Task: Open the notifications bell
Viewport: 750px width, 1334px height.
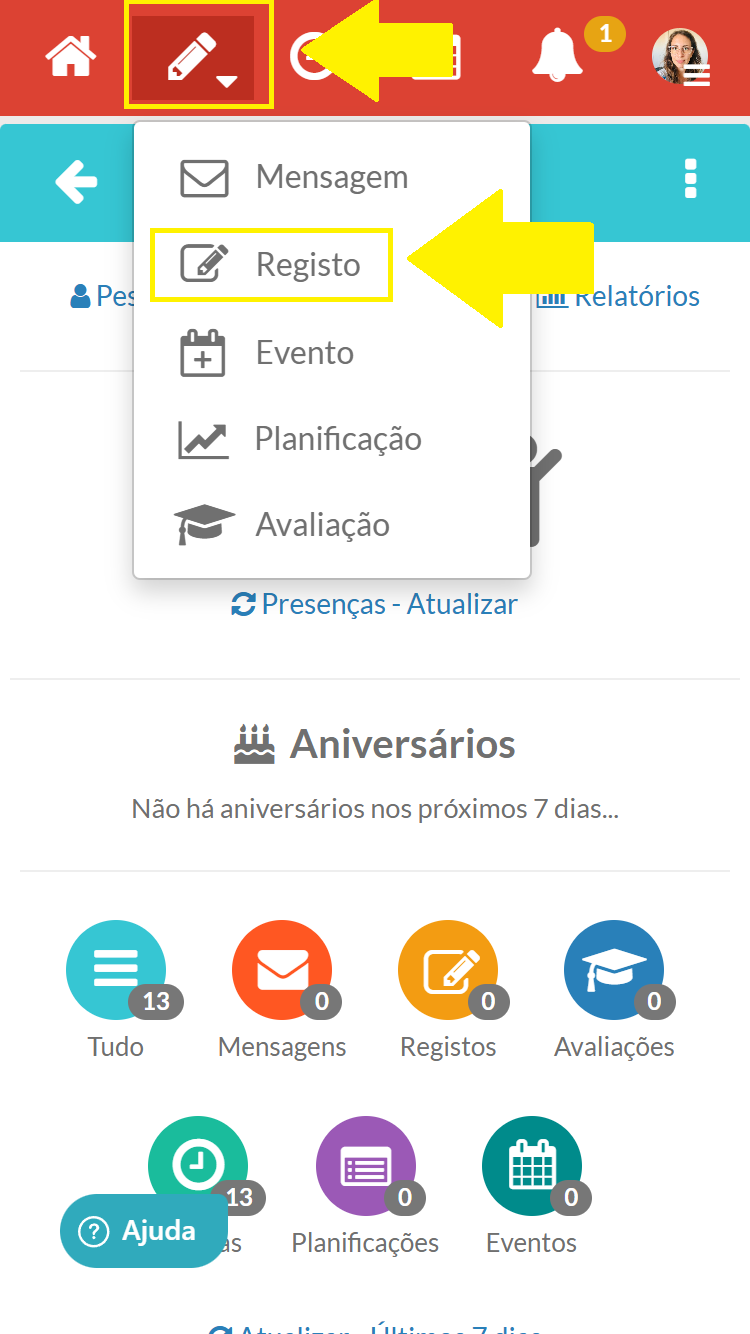Action: point(558,56)
